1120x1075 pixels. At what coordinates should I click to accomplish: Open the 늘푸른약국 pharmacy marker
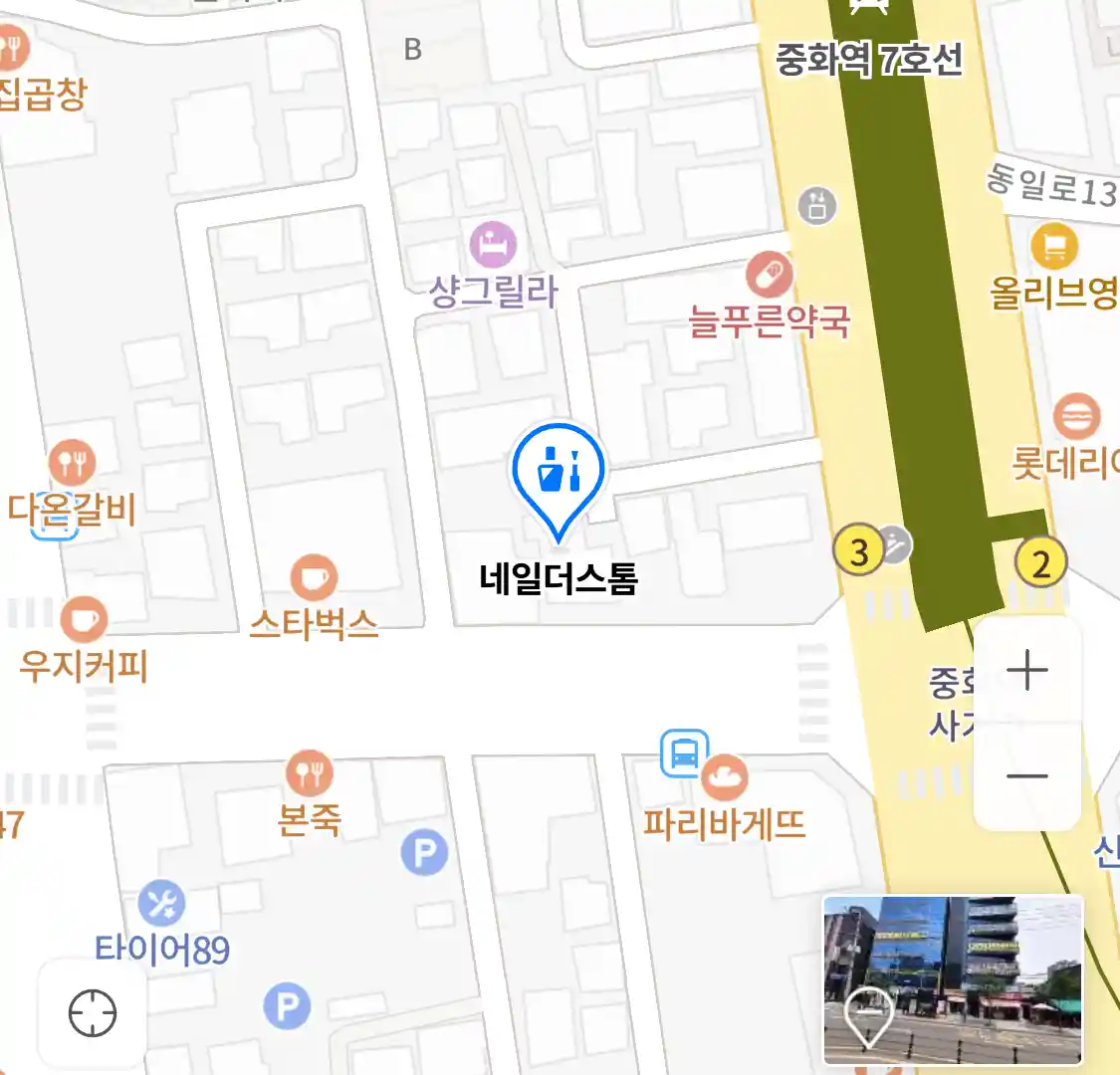769,276
